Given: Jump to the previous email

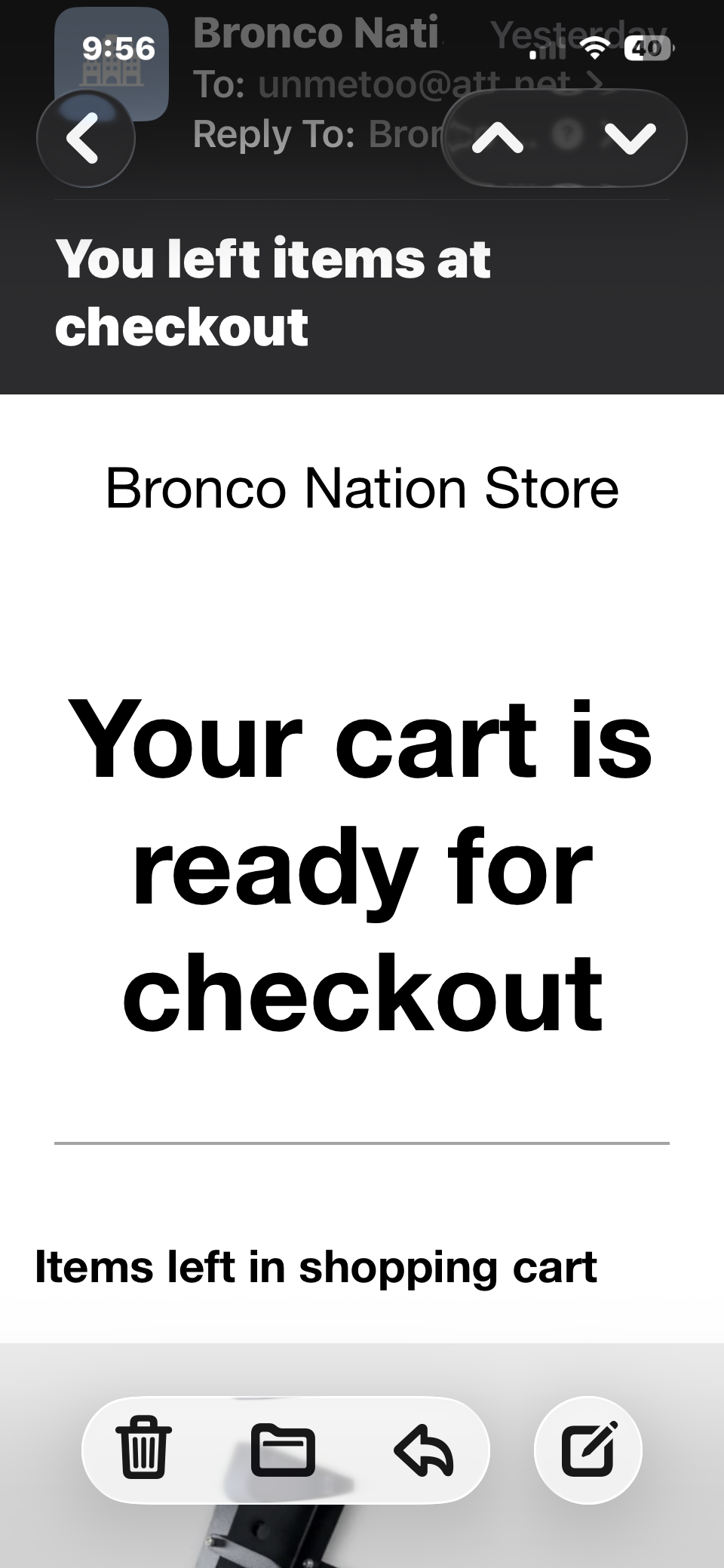Looking at the screenshot, I should click(498, 138).
